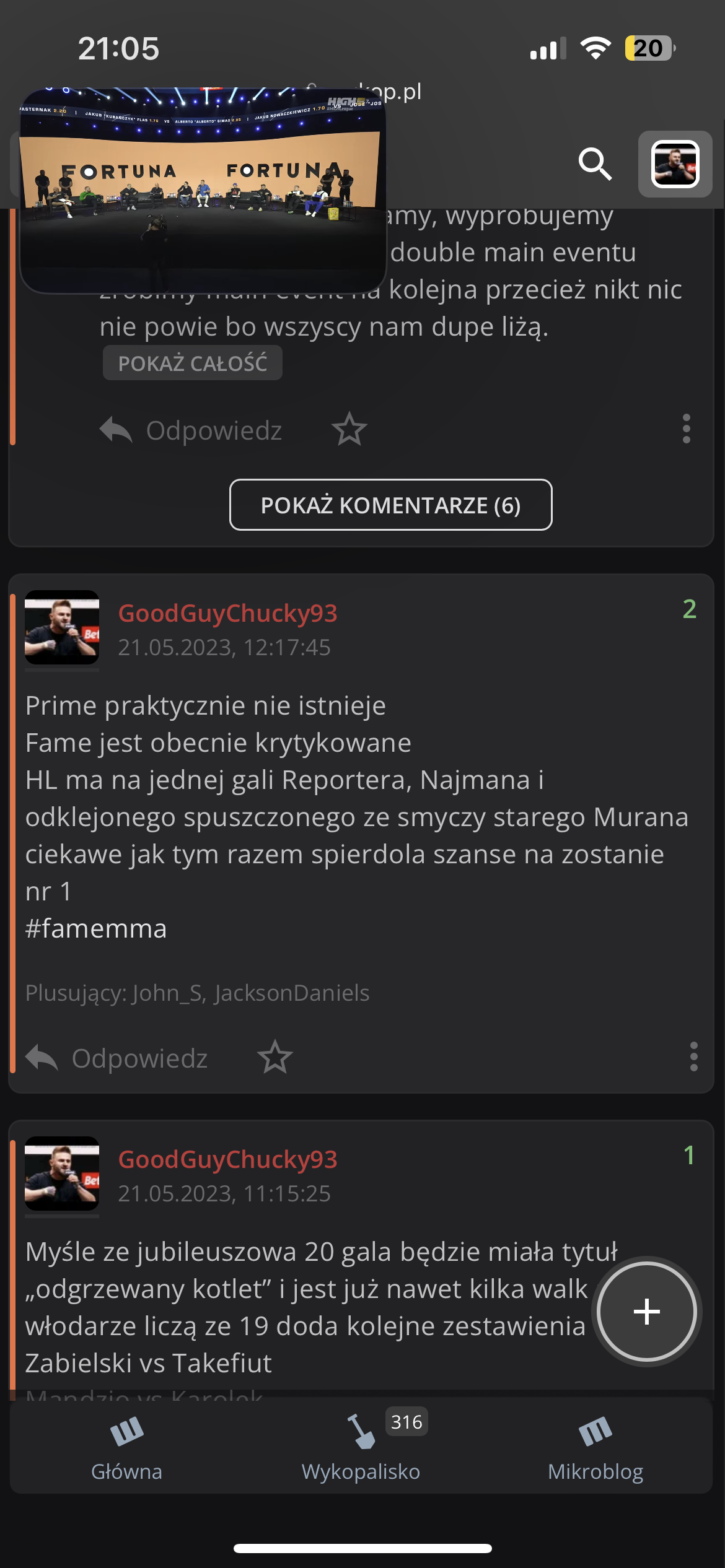Reply to the post above POKAŻ KOMENTARZE
The height and width of the screenshot is (1568, 725).
click(x=192, y=430)
